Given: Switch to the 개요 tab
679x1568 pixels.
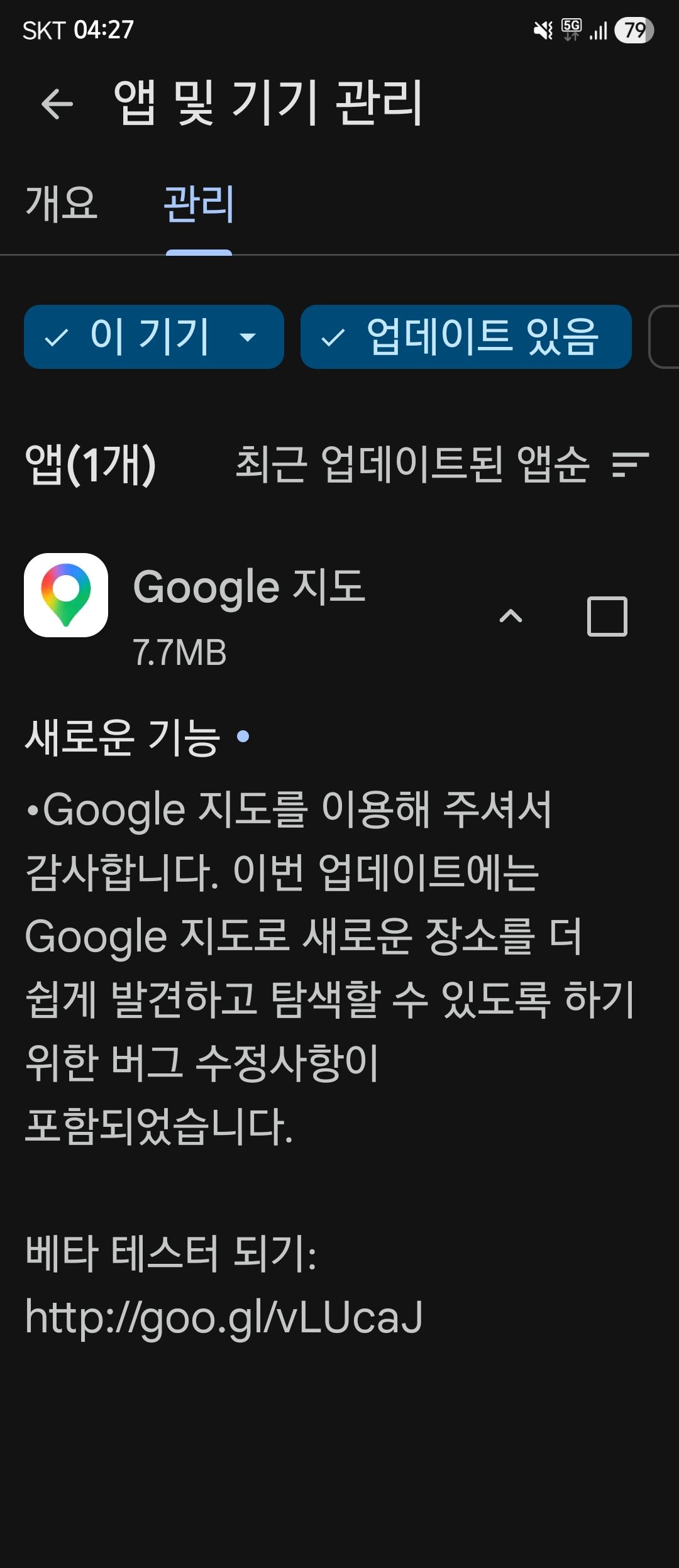Looking at the screenshot, I should click(62, 204).
